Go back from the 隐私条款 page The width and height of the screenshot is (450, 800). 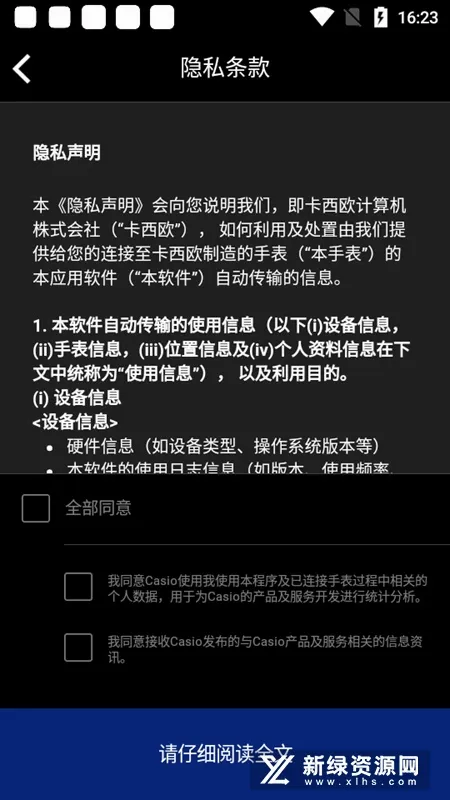tap(22, 69)
